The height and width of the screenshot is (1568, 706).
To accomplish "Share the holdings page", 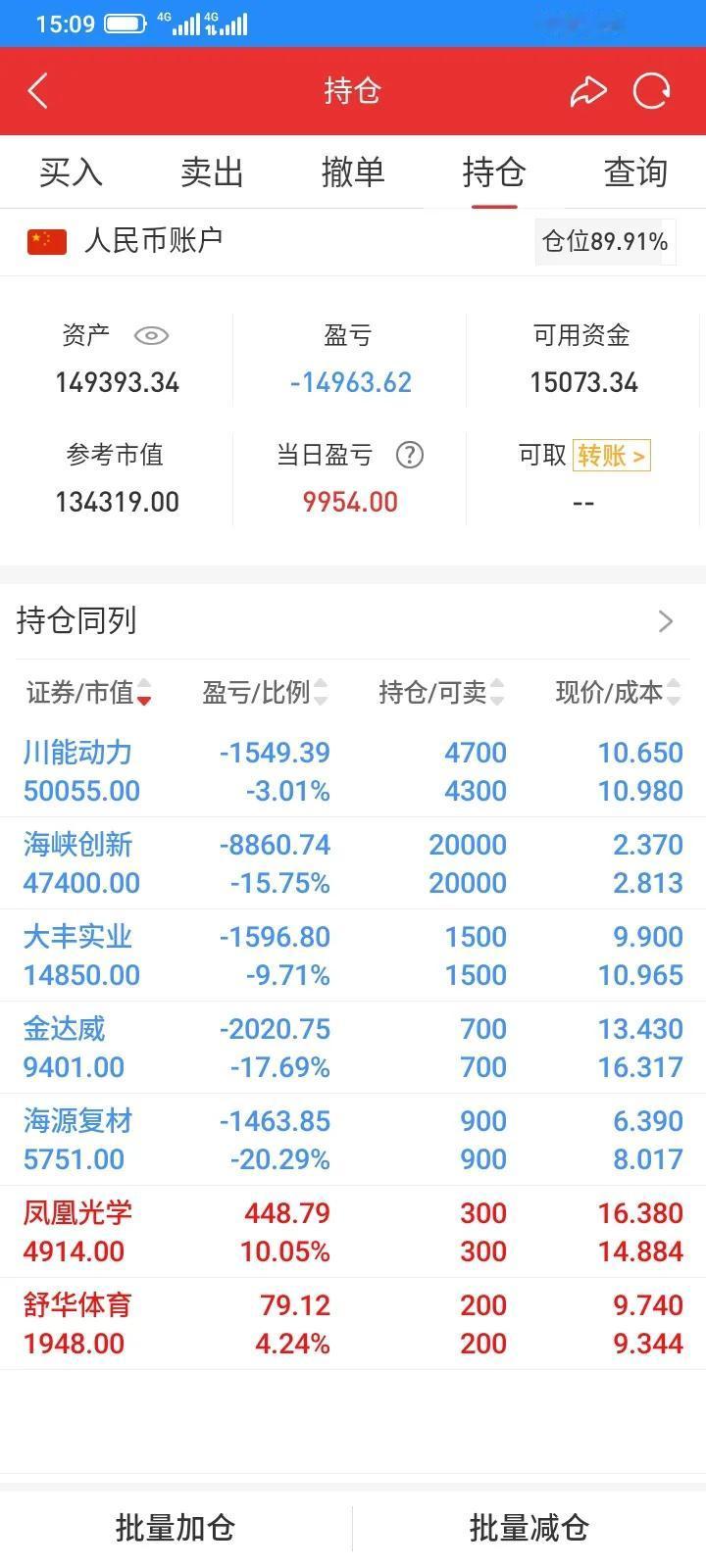I will point(588,91).
